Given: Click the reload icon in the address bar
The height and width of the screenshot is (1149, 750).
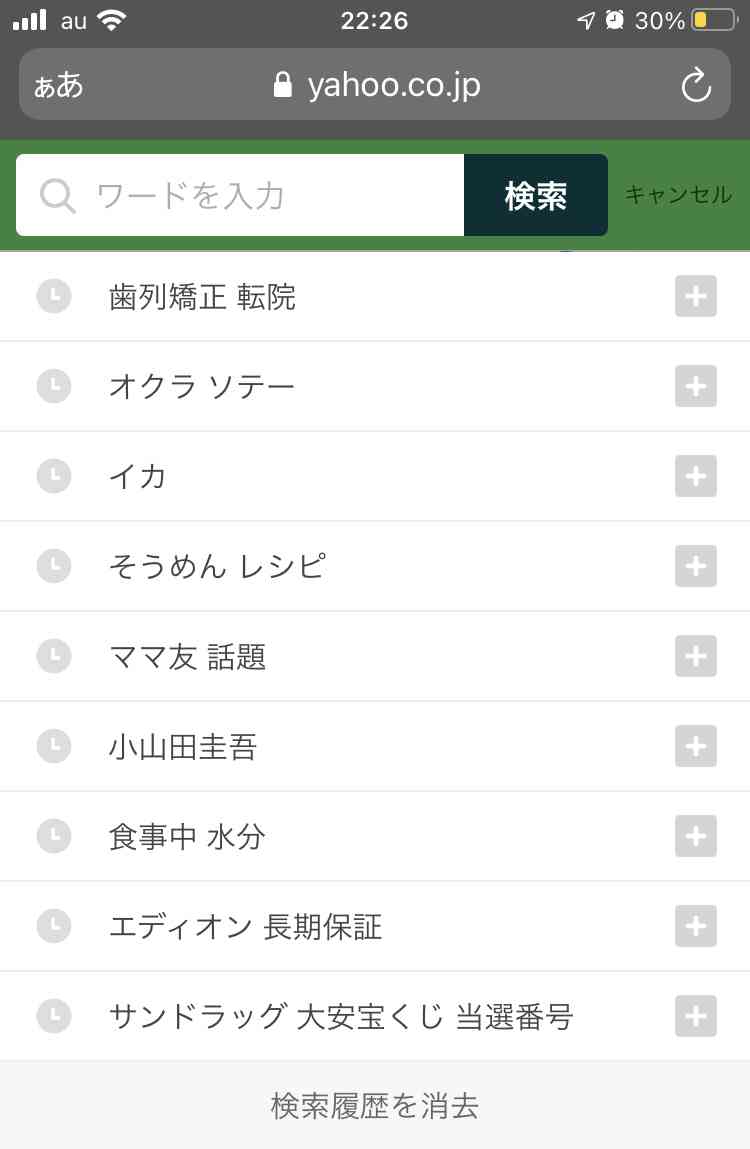Looking at the screenshot, I should [x=696, y=85].
